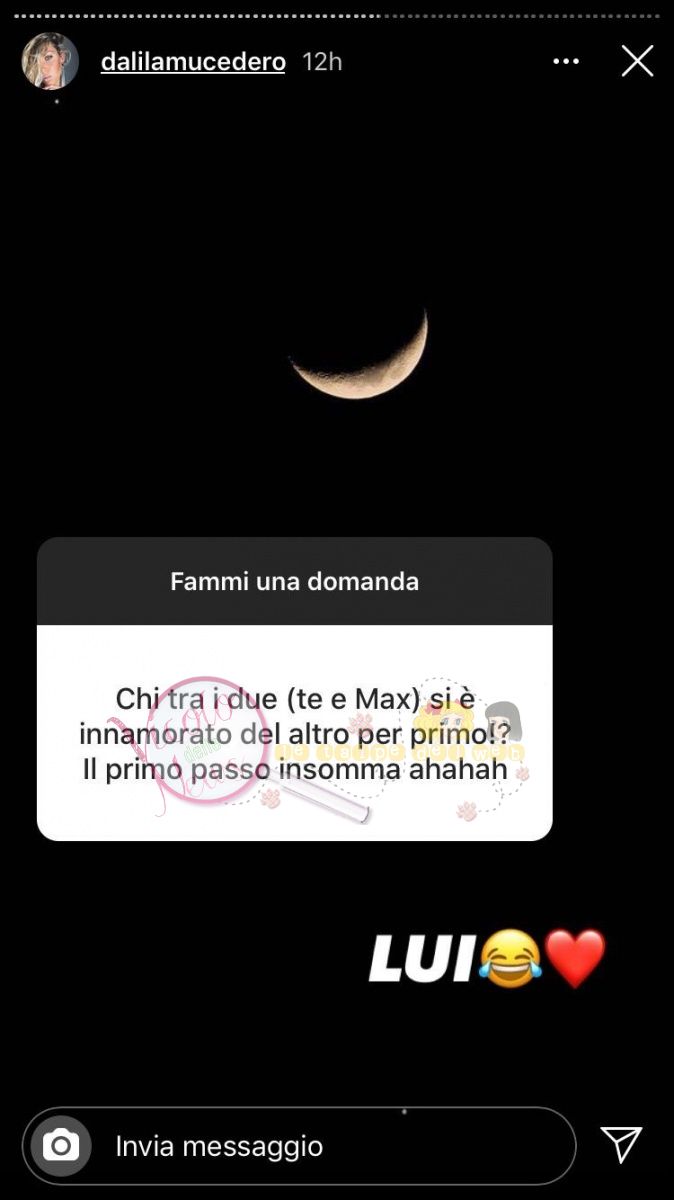This screenshot has width=674, height=1200.
Task: Close the story viewer
Action: pos(637,62)
